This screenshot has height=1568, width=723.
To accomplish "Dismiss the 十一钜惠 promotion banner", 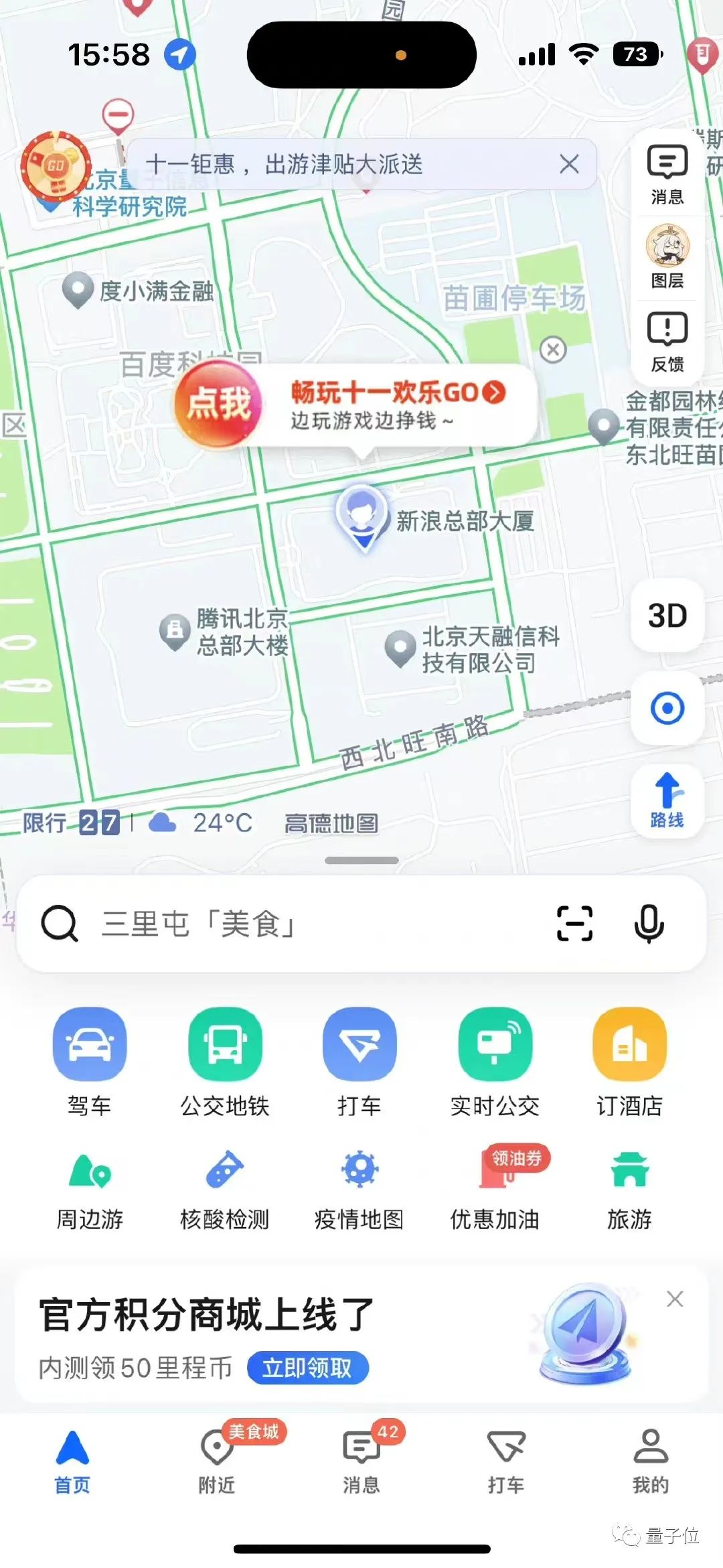I will (569, 164).
